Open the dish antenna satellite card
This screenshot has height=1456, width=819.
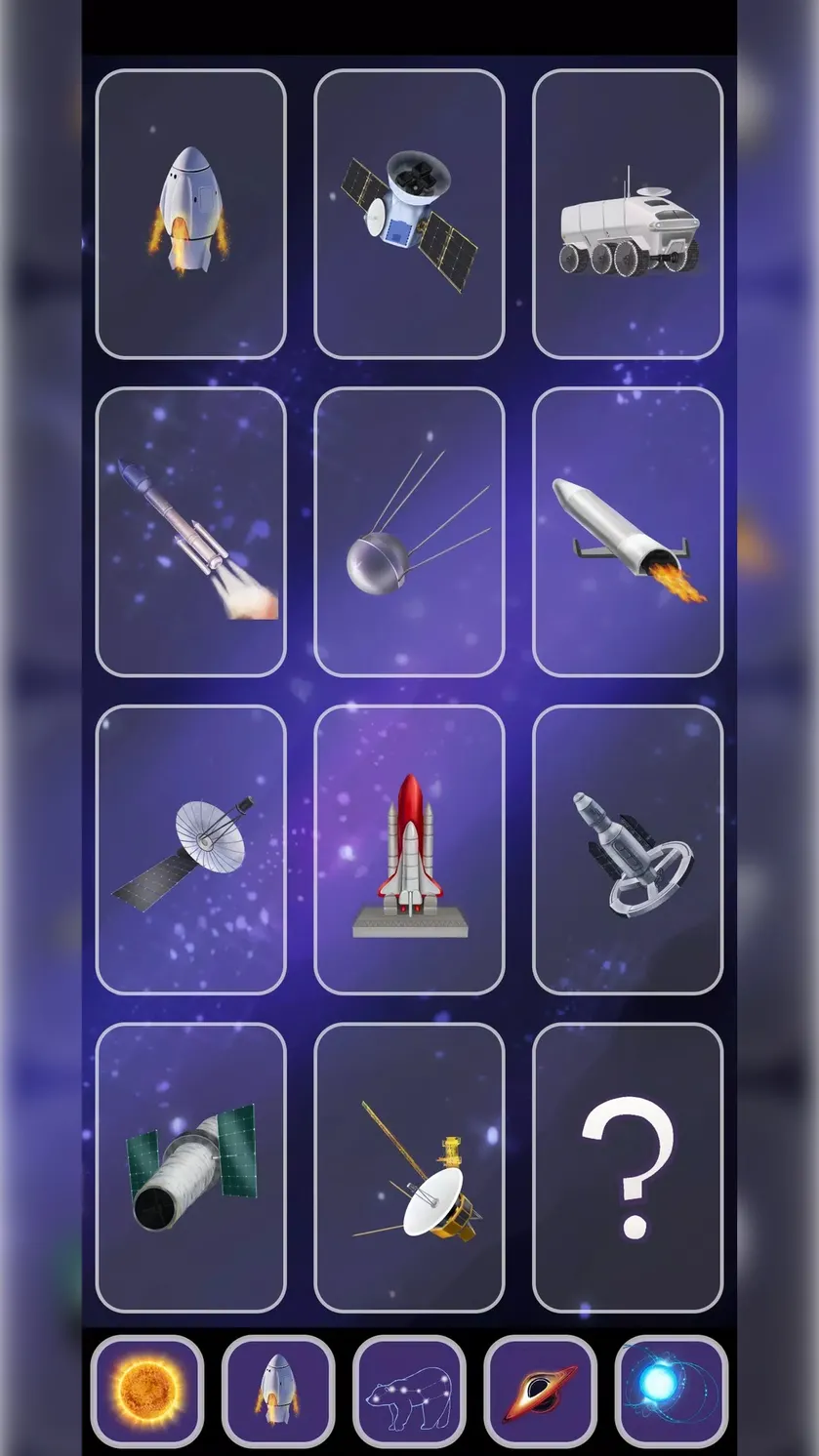pyautogui.click(x=191, y=849)
